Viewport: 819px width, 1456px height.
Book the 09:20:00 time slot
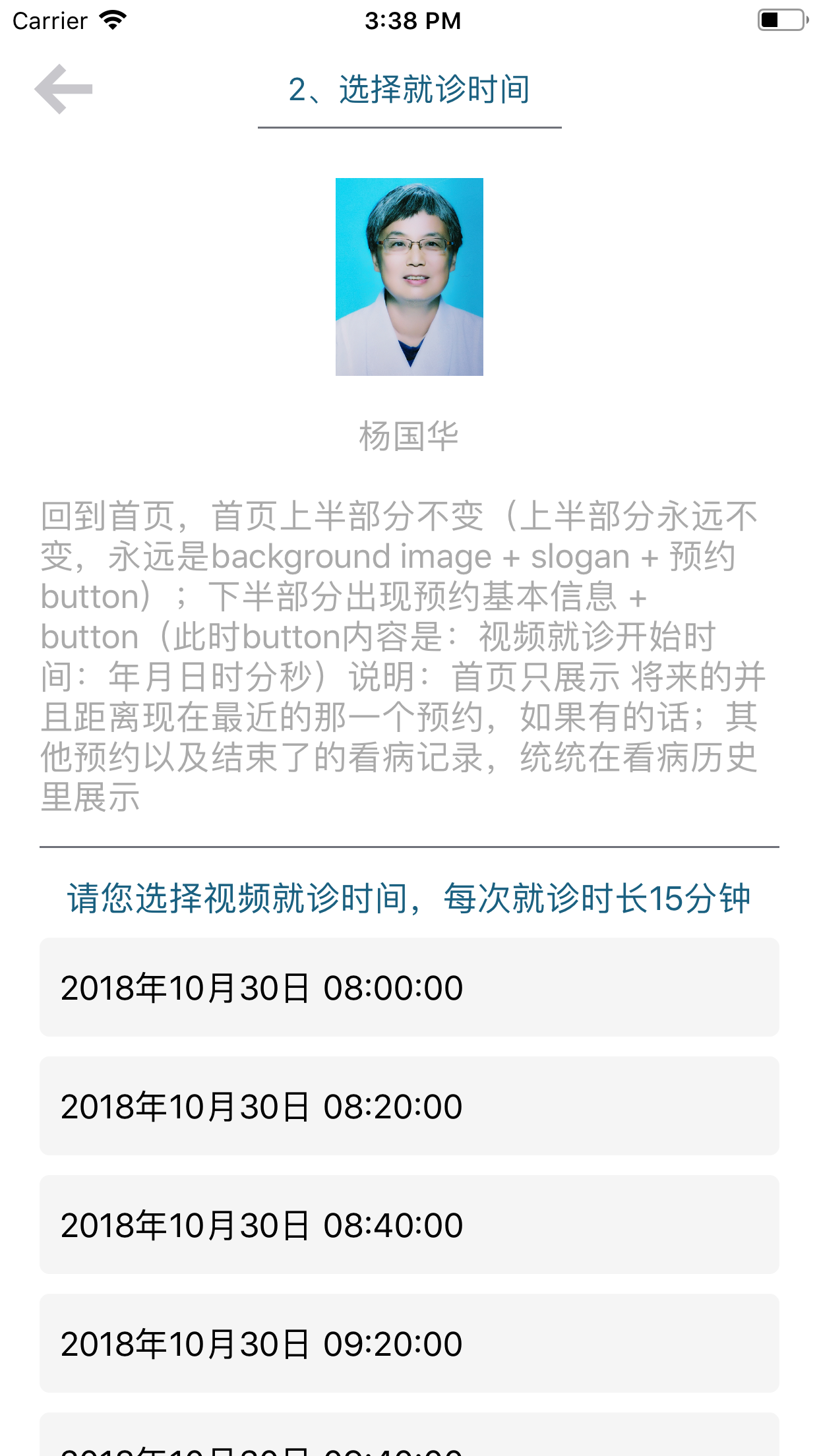click(409, 1343)
